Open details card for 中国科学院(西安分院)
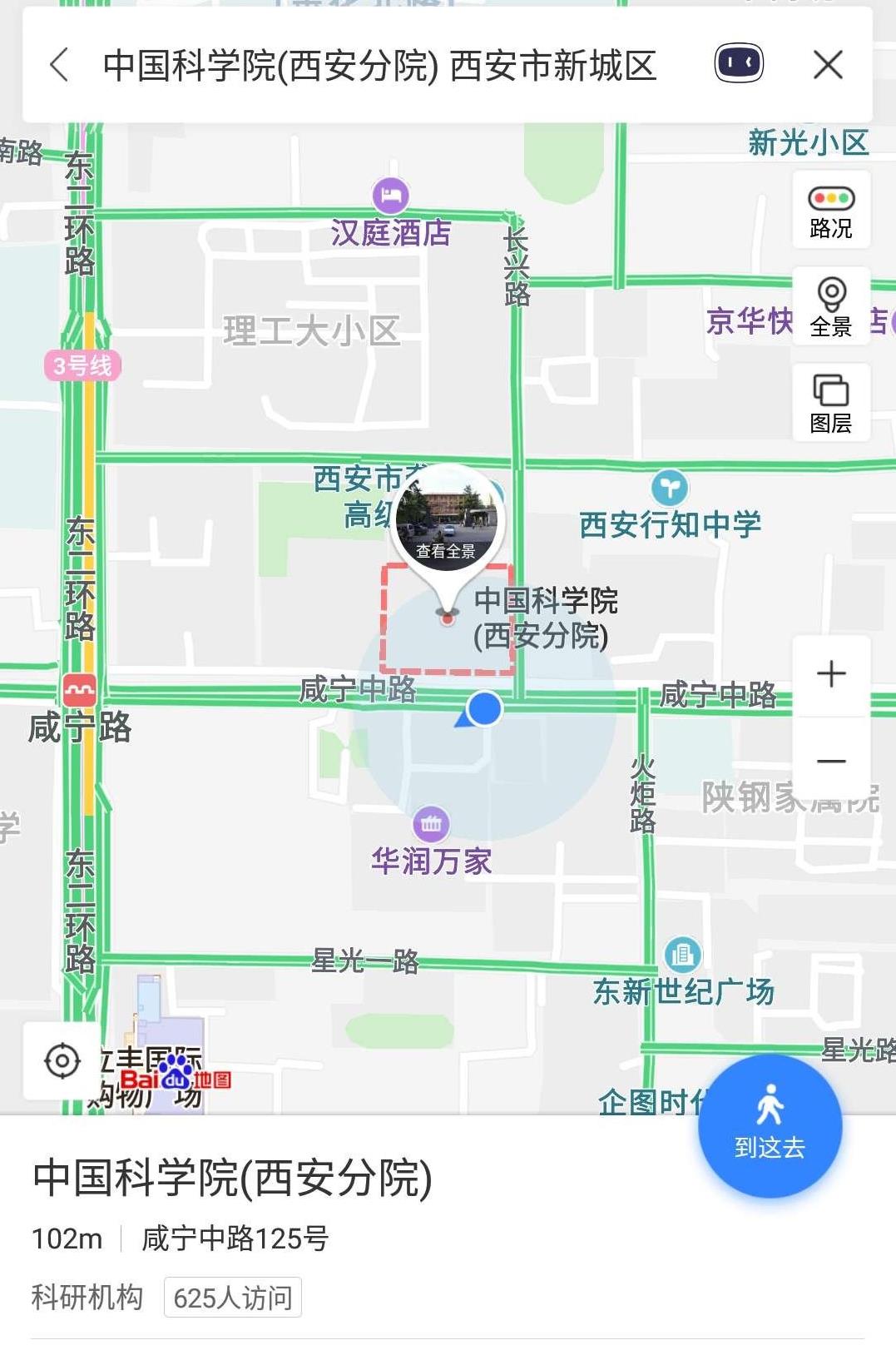896x1365 pixels. click(233, 1178)
